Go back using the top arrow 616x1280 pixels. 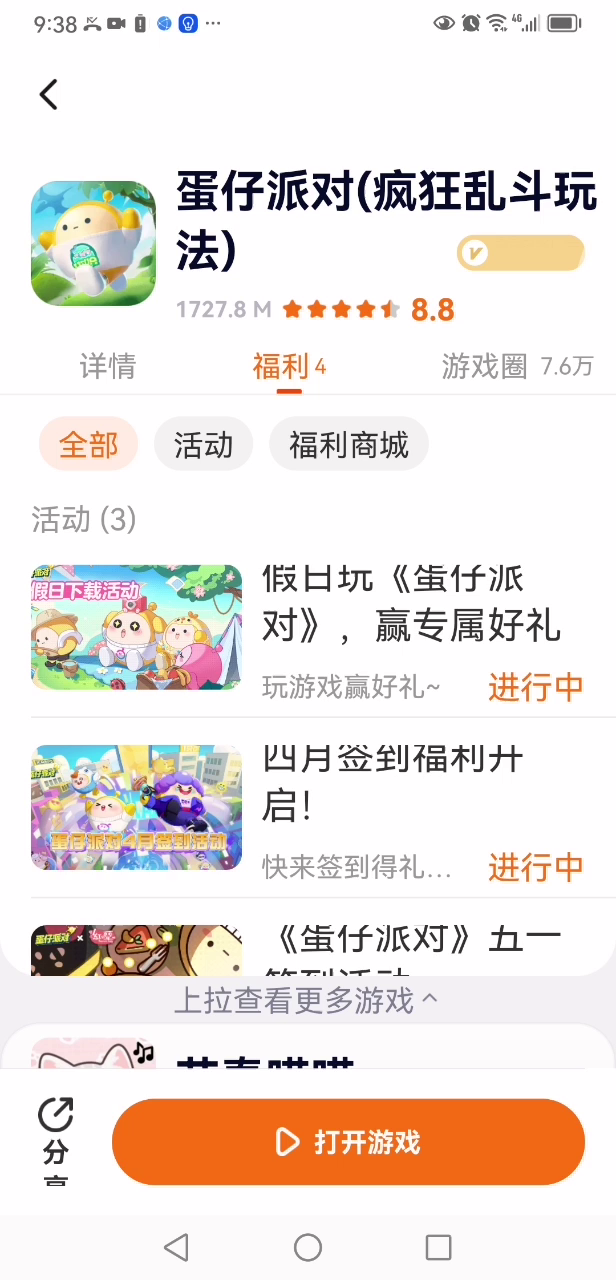coord(48,95)
